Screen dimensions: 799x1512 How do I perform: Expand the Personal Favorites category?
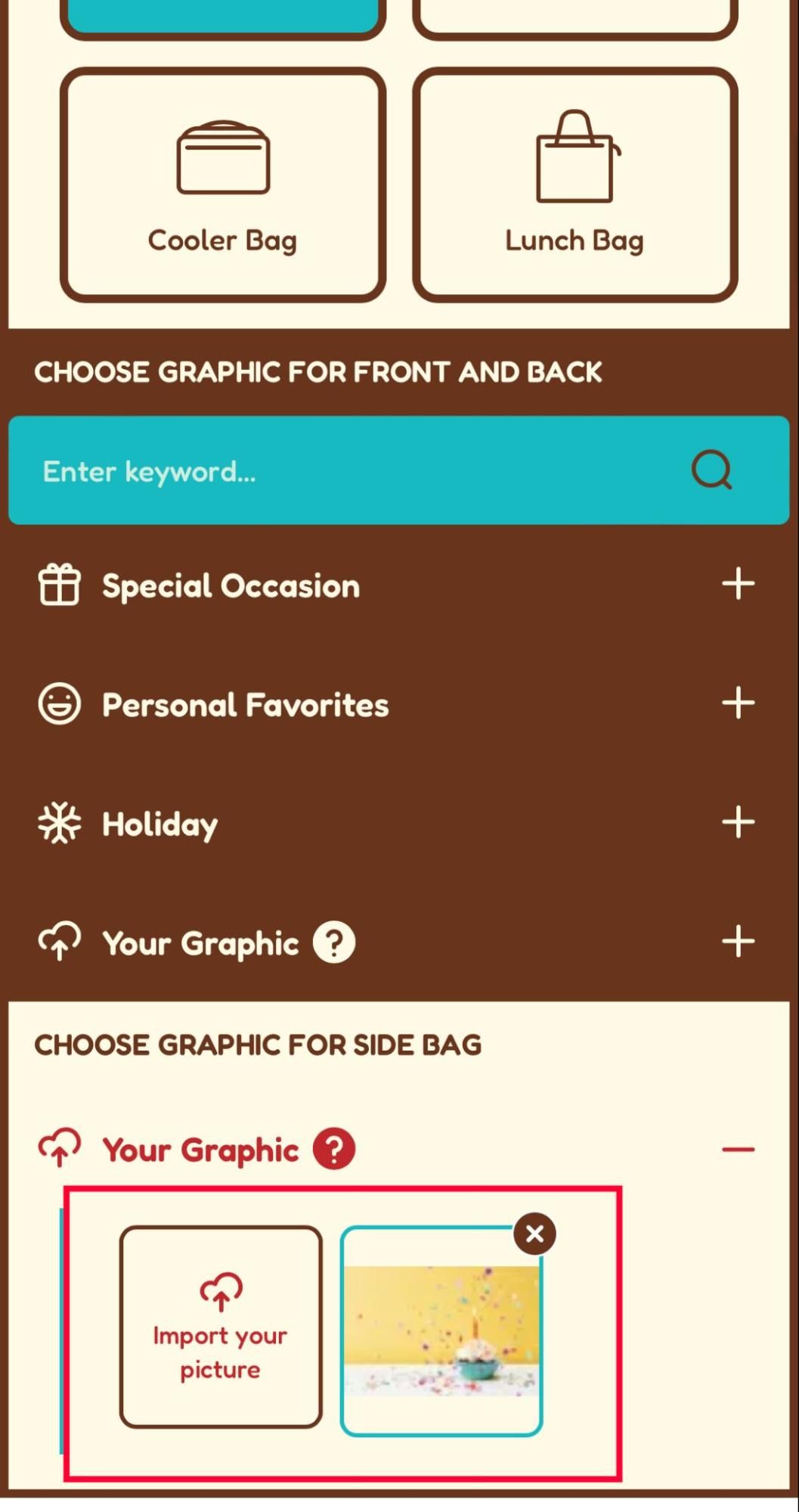[738, 703]
